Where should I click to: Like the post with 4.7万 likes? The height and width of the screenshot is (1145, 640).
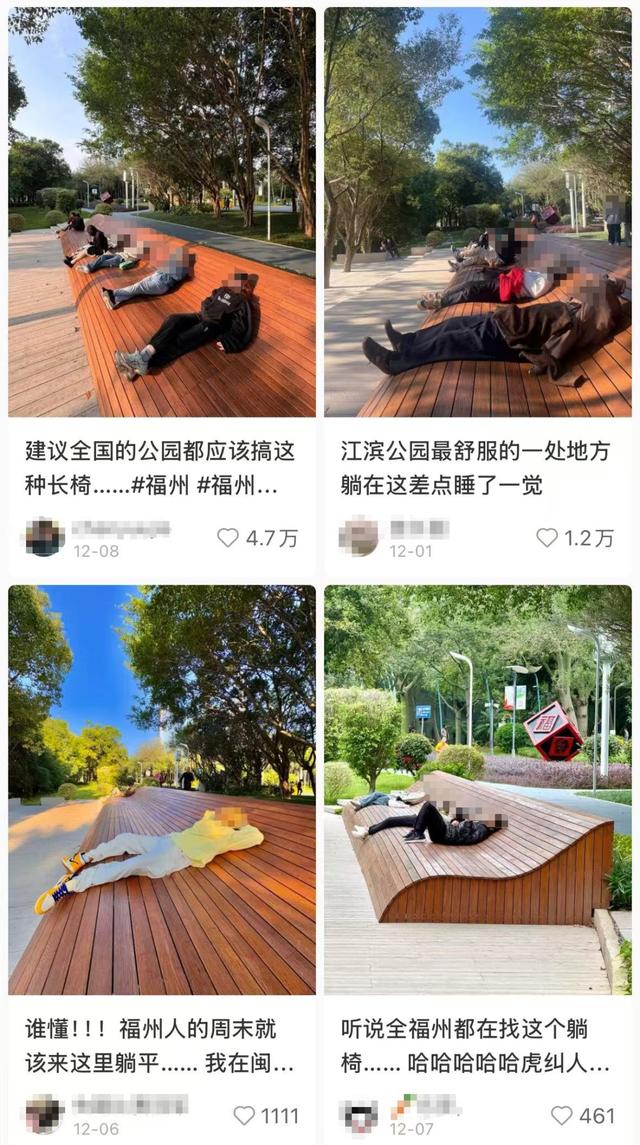(x=228, y=538)
